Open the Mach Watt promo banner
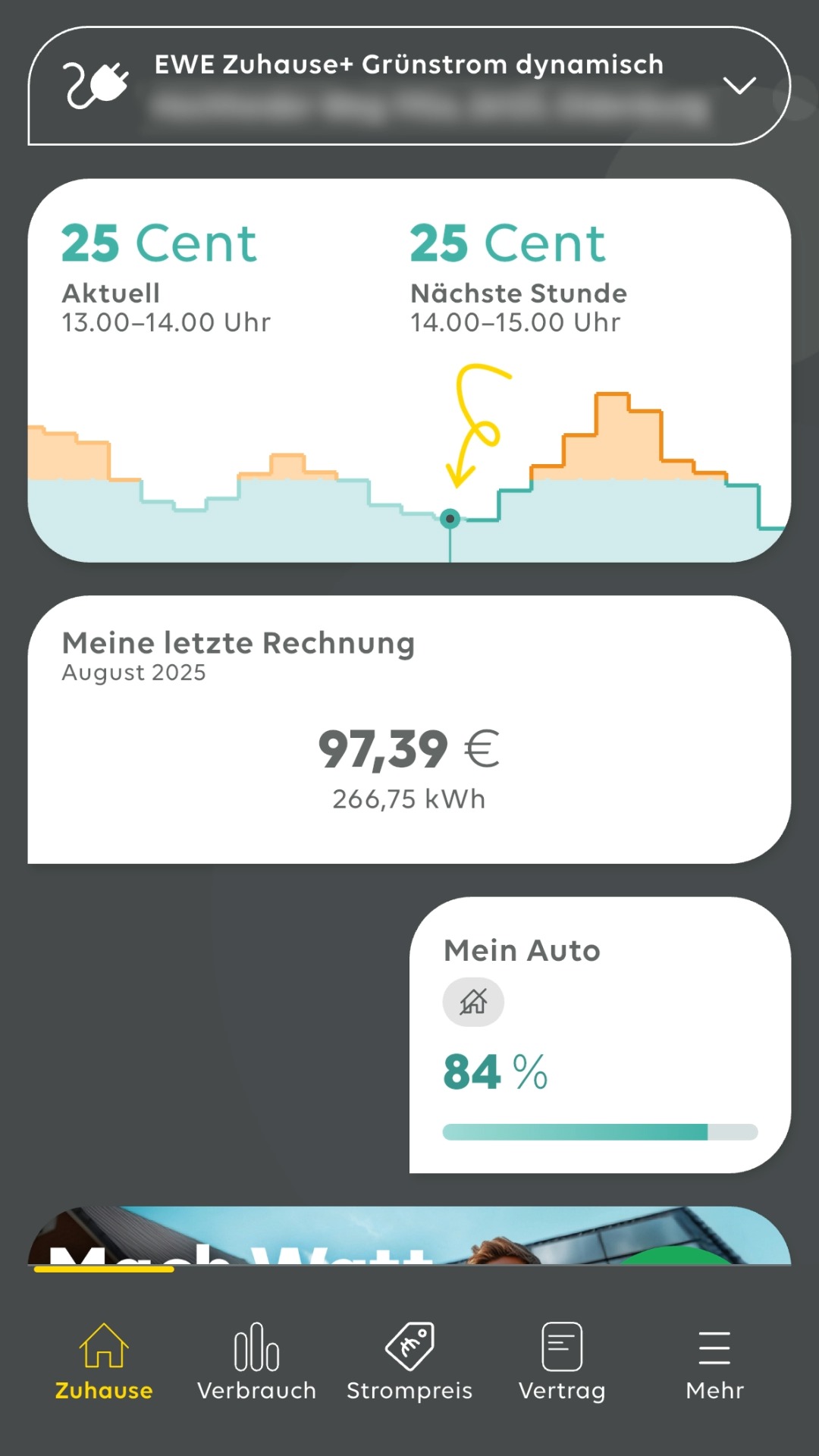This screenshot has height=1456, width=819. pos(409,1236)
